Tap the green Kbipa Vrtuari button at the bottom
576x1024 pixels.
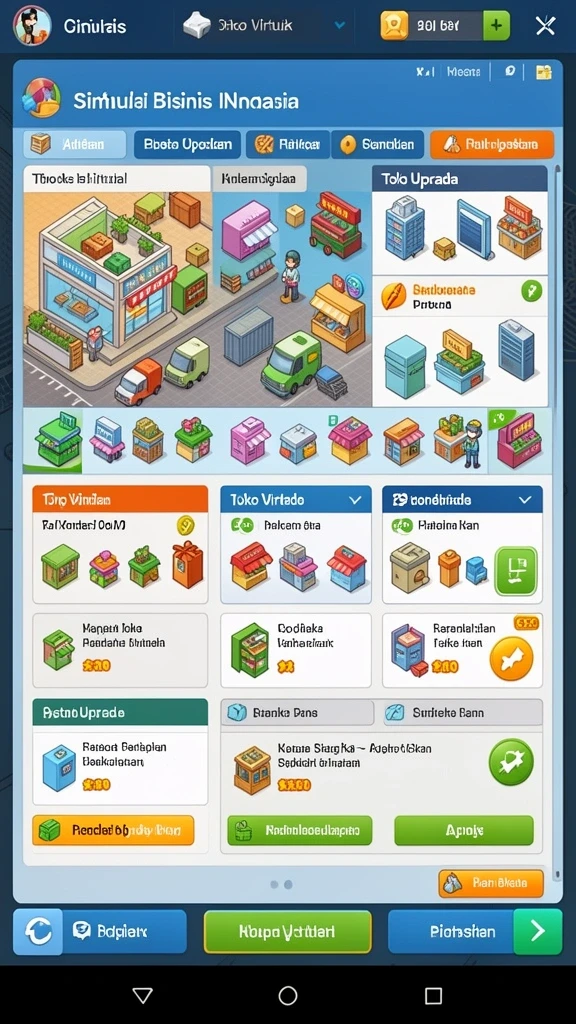point(288,931)
